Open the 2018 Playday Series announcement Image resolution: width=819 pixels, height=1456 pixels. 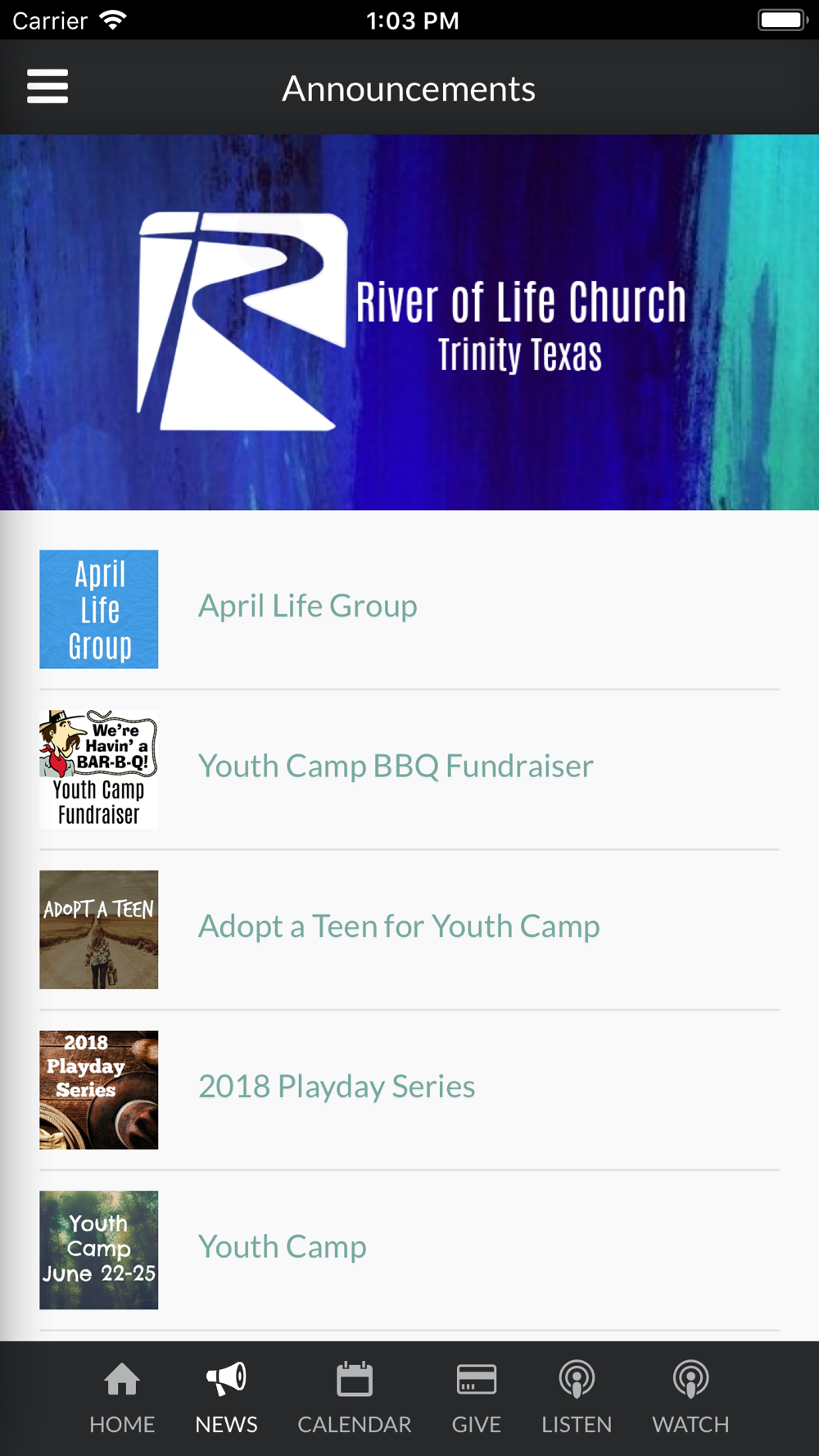pos(336,1087)
